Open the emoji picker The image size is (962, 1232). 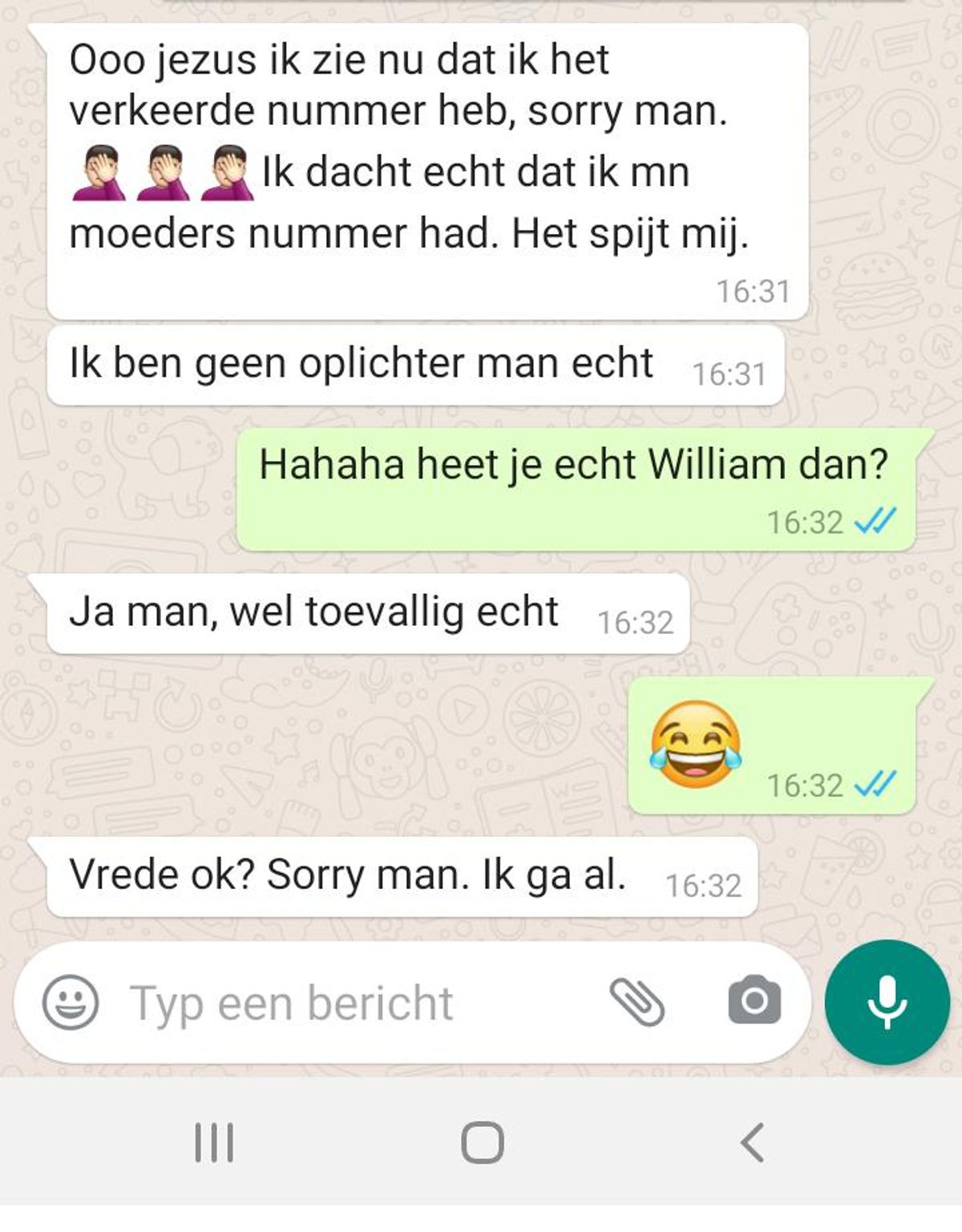point(71,1002)
